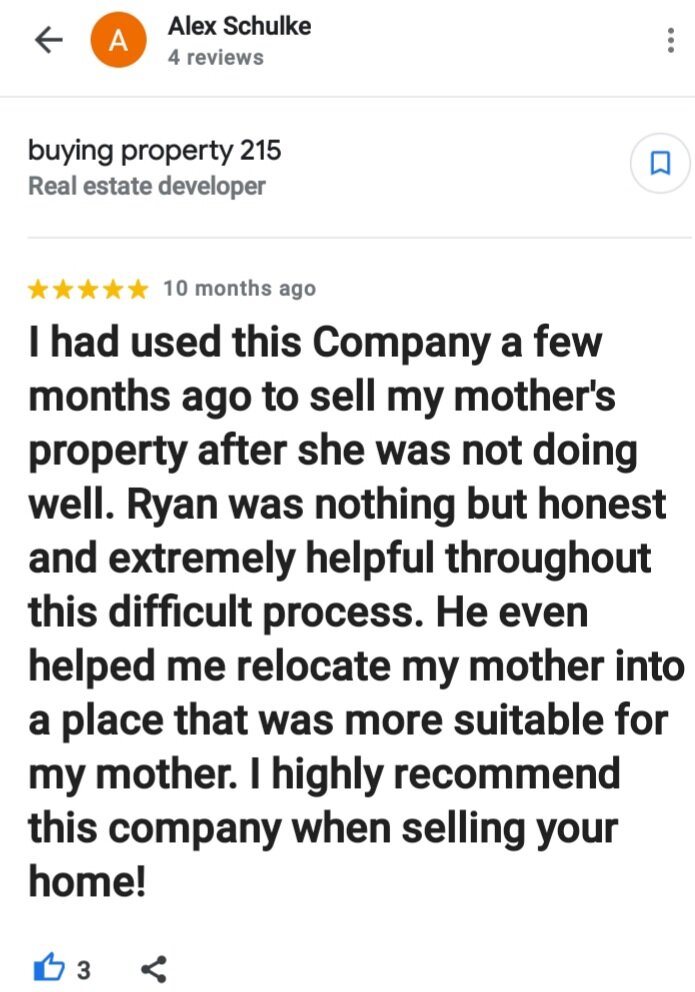Open the three-dot overflow menu

[x=670, y=41]
